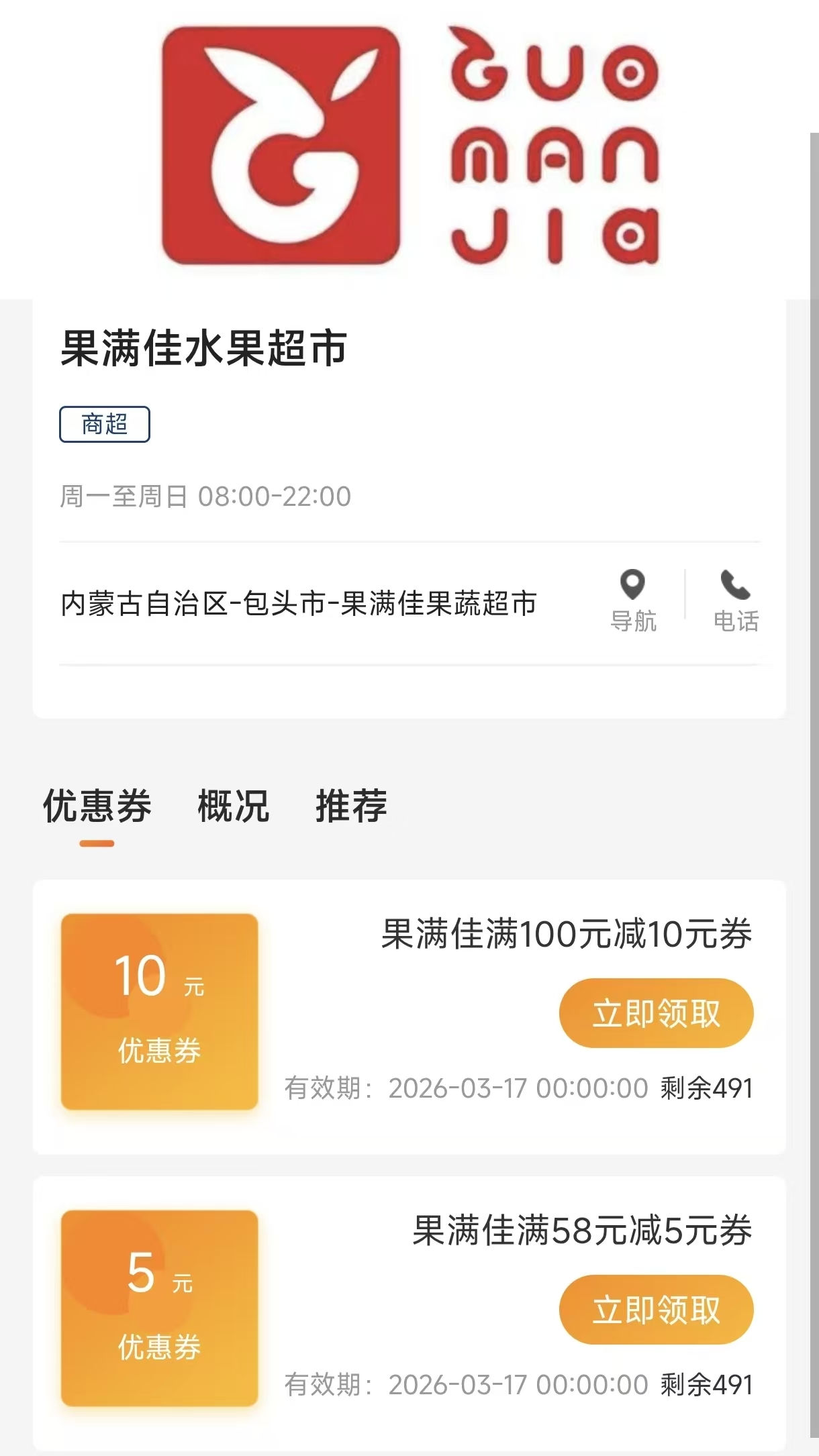The width and height of the screenshot is (819, 1456).
Task: Open navigation to the store
Action: [632, 600]
